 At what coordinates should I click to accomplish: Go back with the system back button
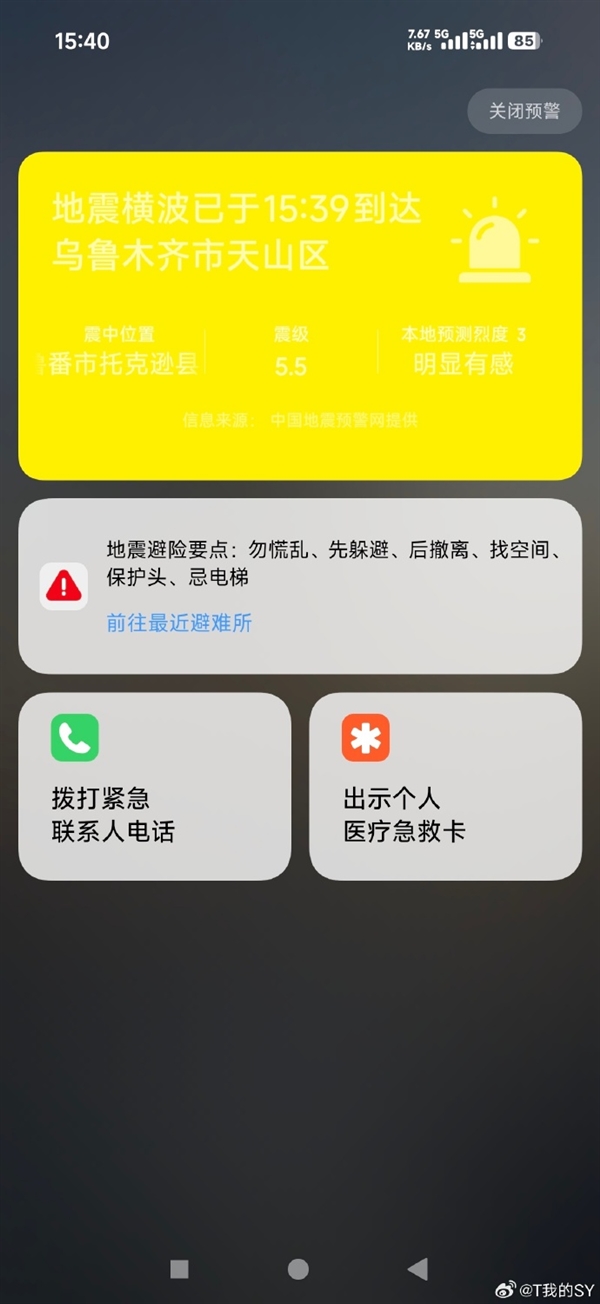[418, 1268]
